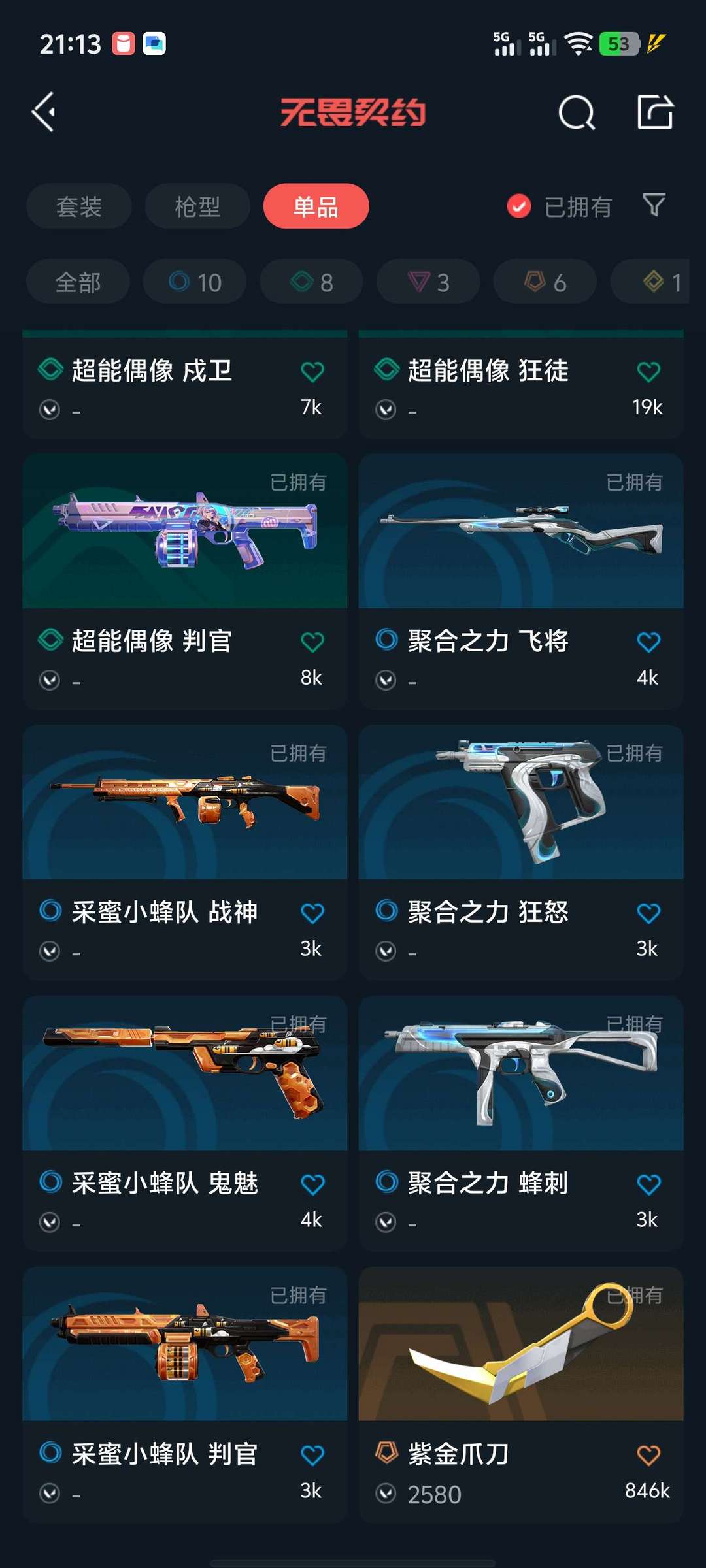Share this page via the share icon
706x1568 pixels.
655,112
